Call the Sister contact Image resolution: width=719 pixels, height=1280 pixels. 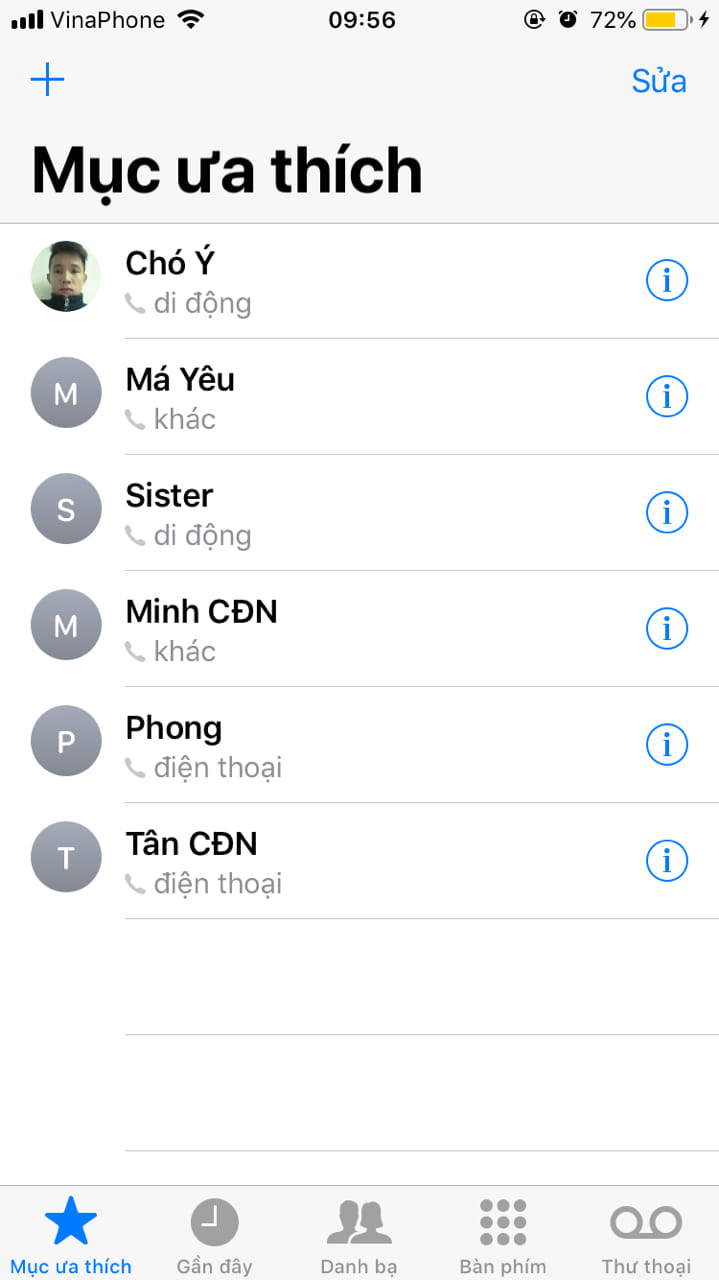tap(300, 513)
